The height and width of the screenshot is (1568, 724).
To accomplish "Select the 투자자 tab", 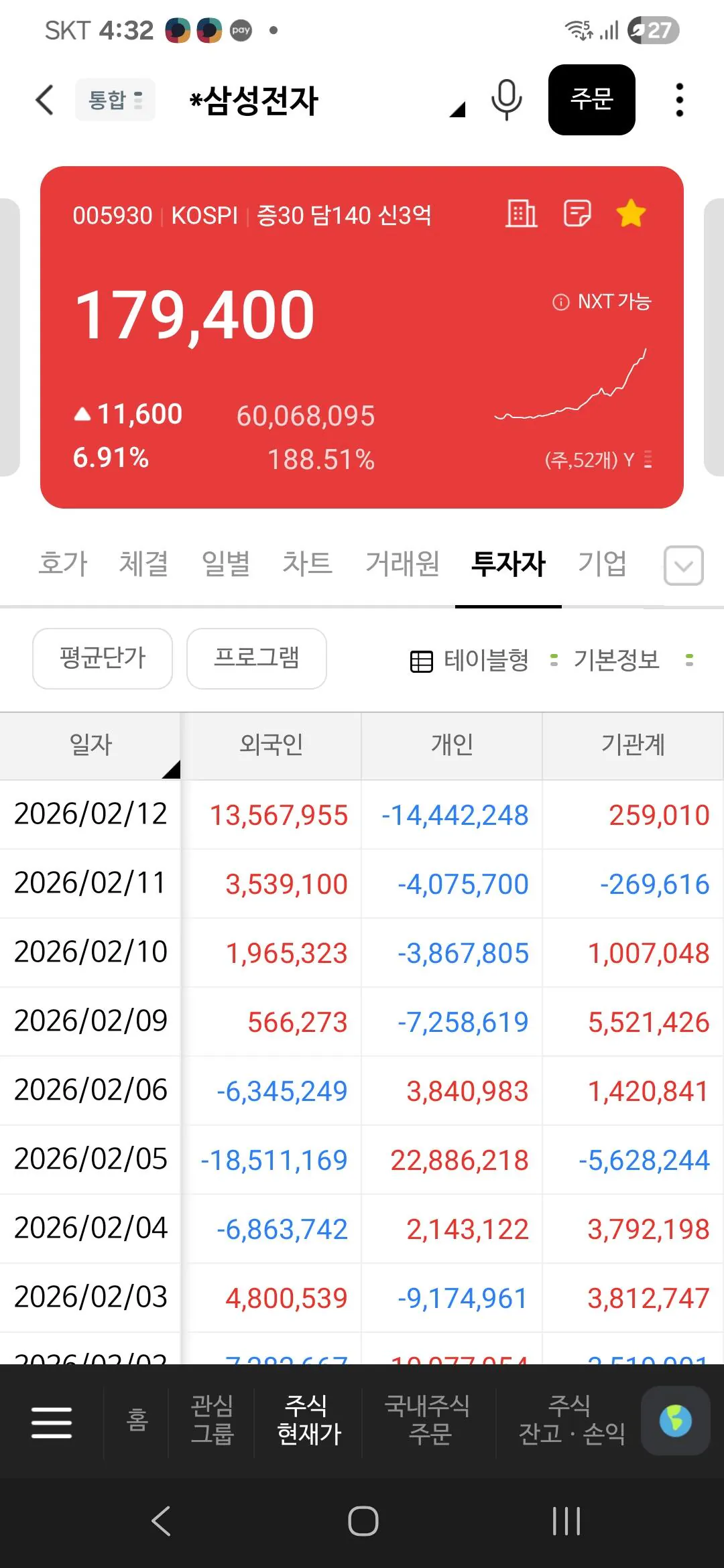I will tap(509, 564).
